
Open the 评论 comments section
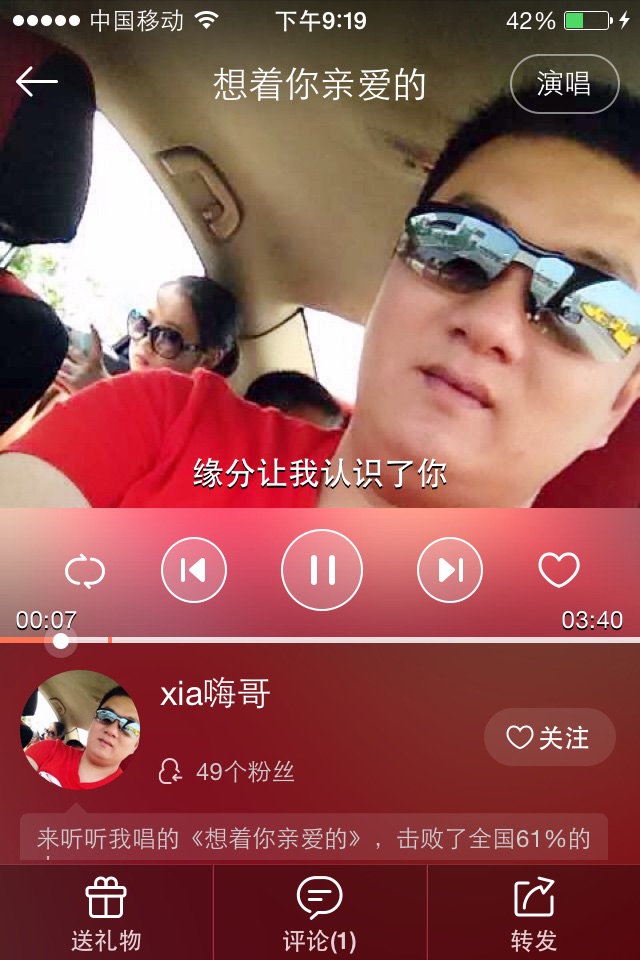pos(320,914)
